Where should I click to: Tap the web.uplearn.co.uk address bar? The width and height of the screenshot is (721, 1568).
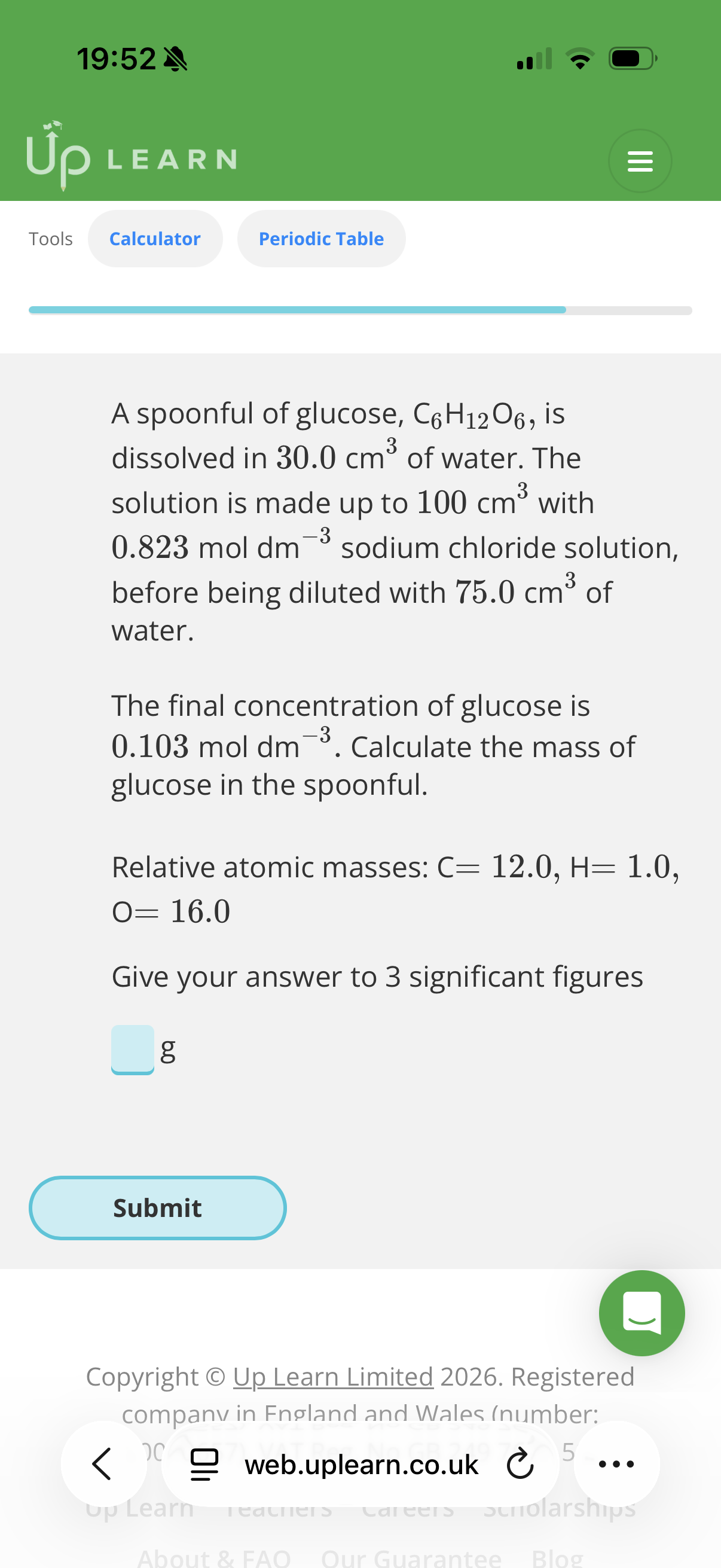point(361,1464)
